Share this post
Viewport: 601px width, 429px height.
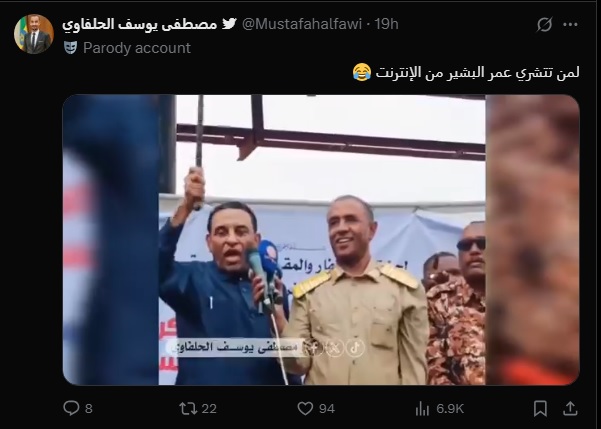pos(571,408)
